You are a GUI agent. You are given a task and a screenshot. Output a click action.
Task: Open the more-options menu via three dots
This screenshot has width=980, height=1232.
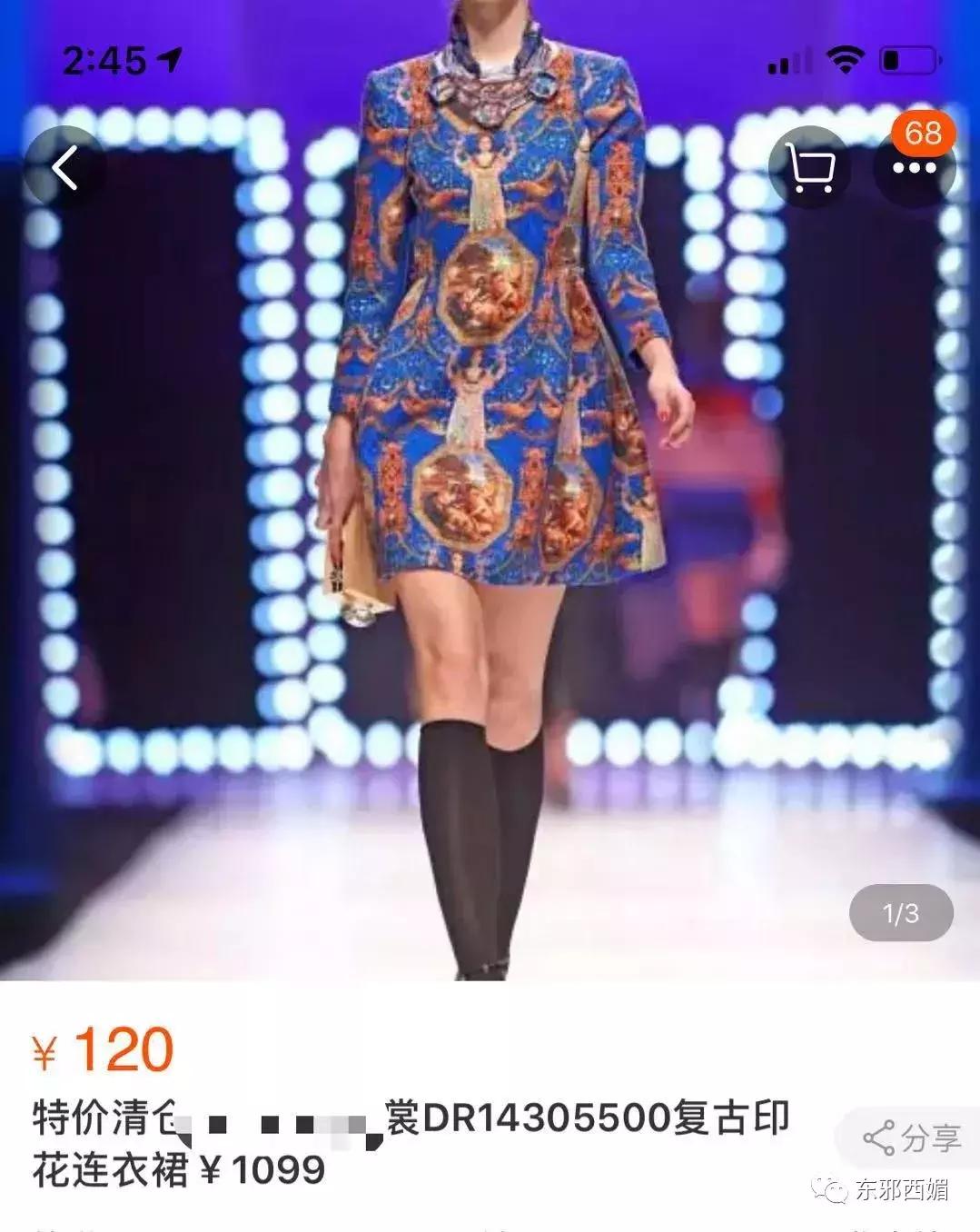pyautogui.click(x=916, y=166)
